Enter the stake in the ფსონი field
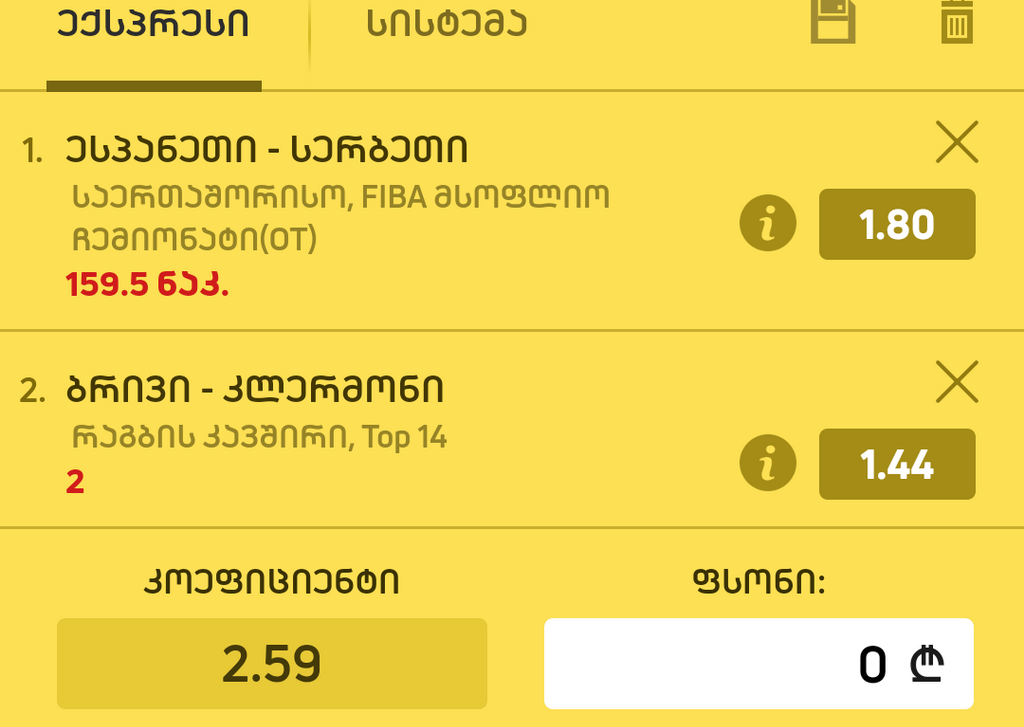 (x=758, y=663)
